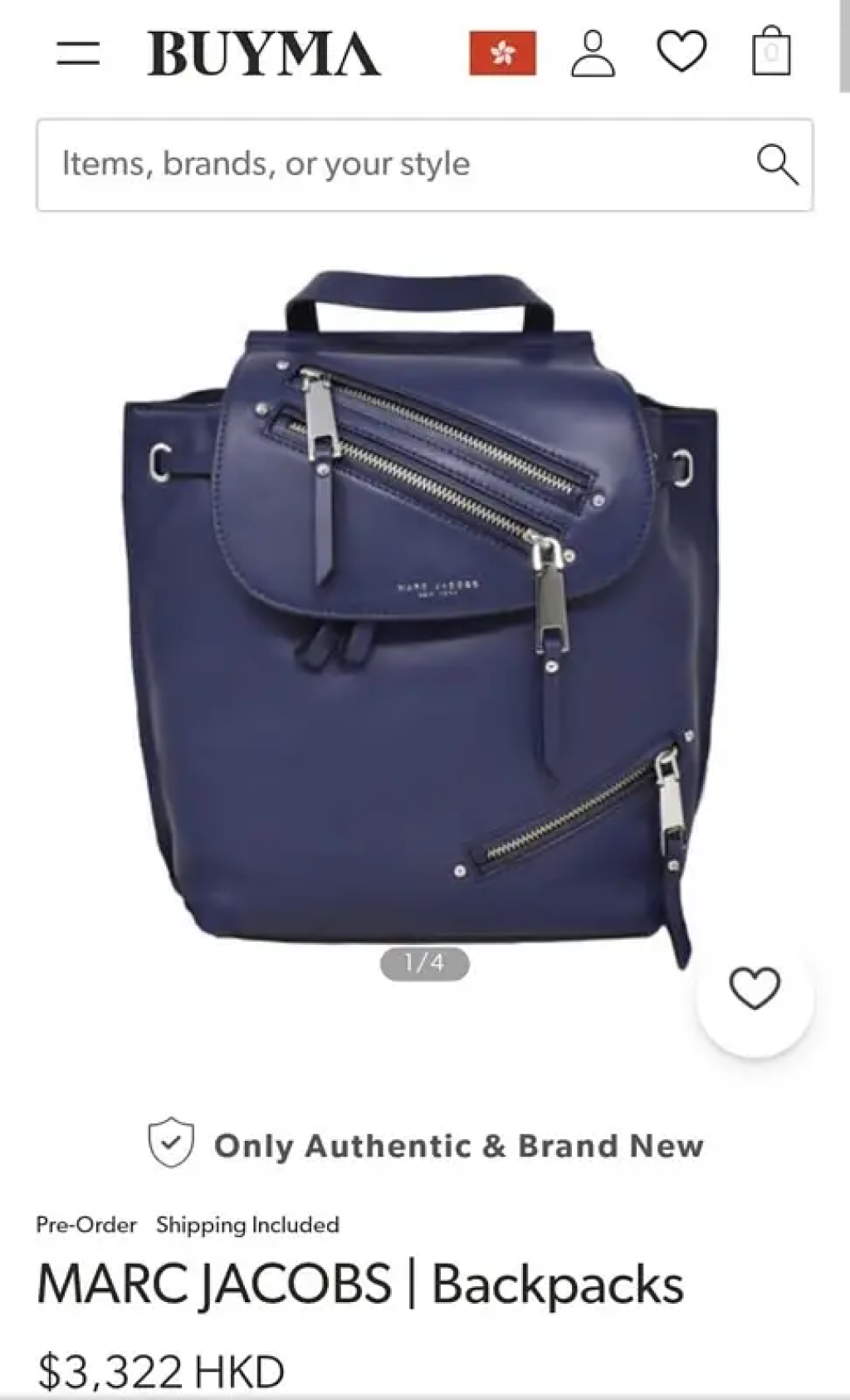This screenshot has width=850, height=1400.
Task: Change region via the Hong Kong flag
Action: 502,54
